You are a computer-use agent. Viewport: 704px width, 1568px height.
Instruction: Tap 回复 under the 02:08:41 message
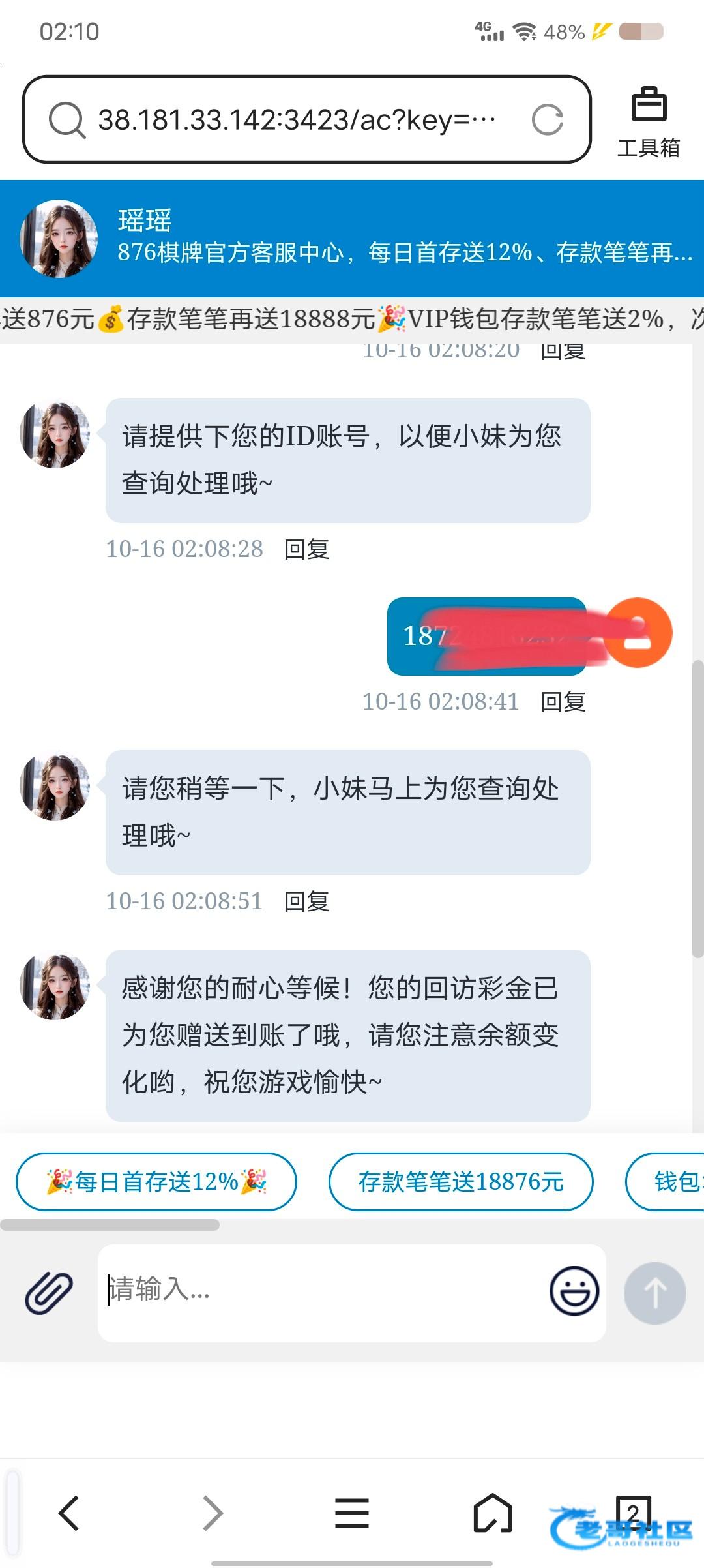click(563, 702)
